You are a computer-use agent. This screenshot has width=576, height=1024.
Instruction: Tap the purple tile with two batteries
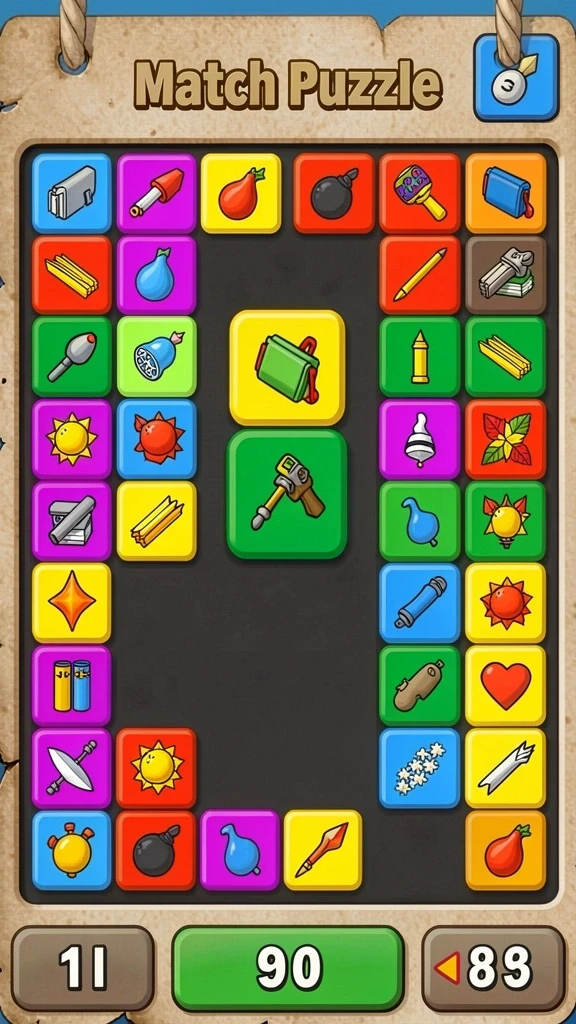pyautogui.click(x=71, y=685)
